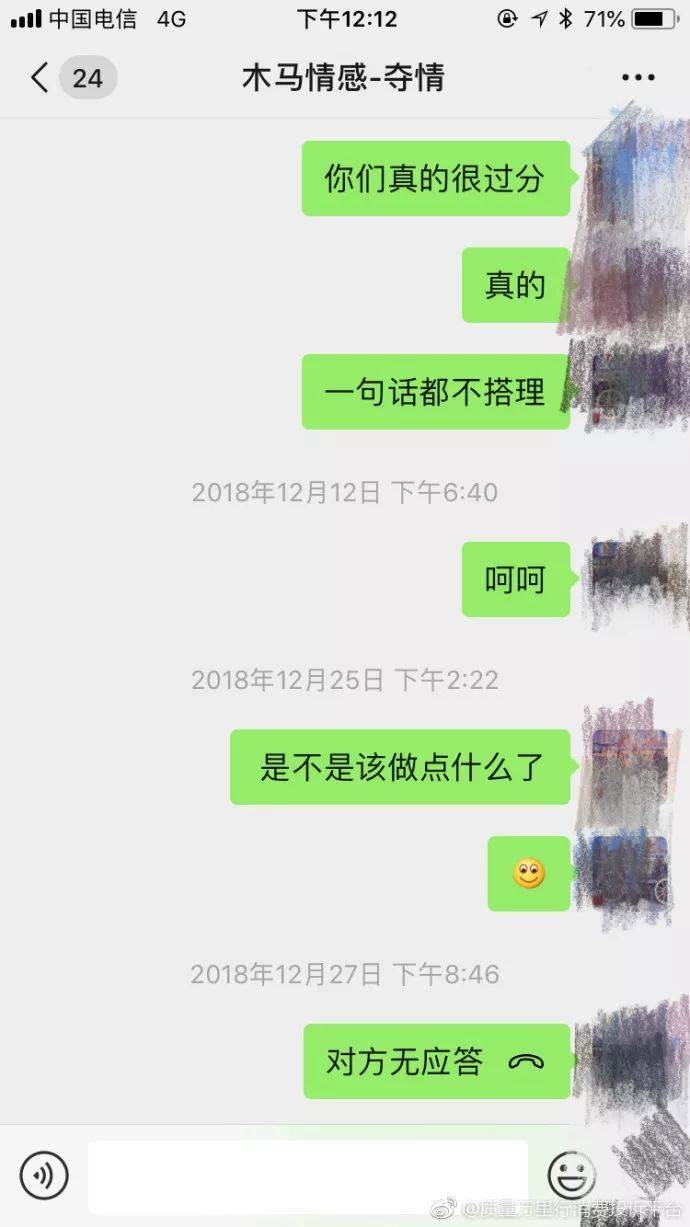This screenshot has height=1227, width=690.
Task: Tap the 对方无应答 missed call message
Action: (436, 1061)
